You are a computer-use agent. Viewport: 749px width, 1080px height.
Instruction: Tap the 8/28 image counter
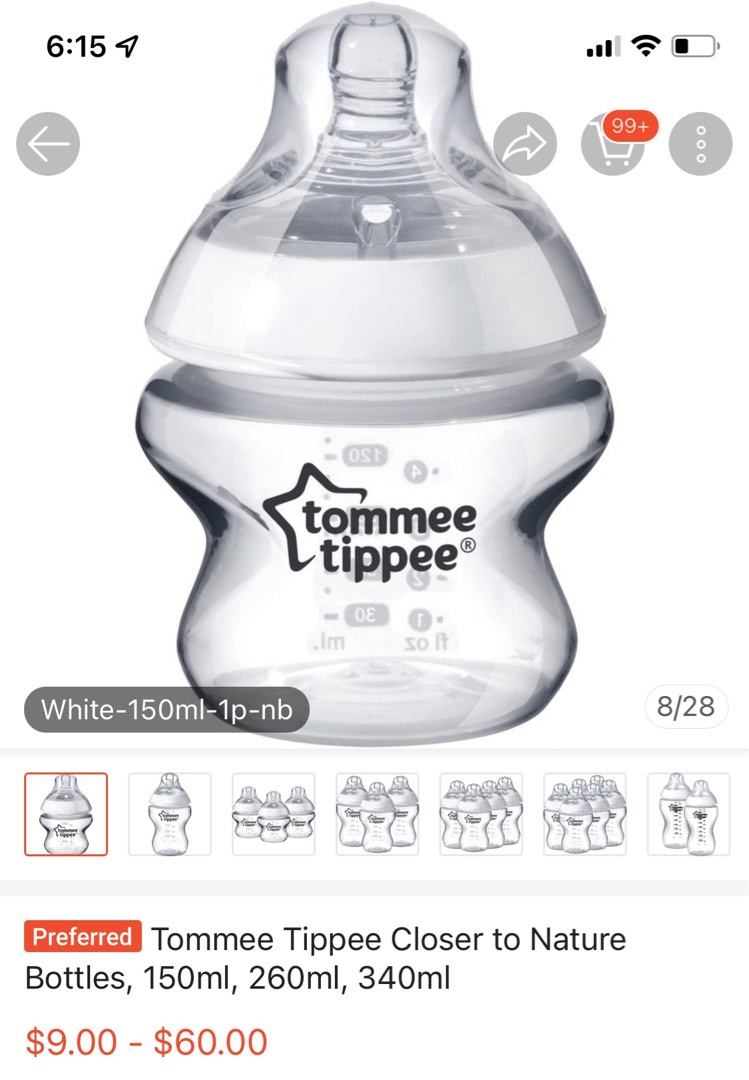pos(687,708)
